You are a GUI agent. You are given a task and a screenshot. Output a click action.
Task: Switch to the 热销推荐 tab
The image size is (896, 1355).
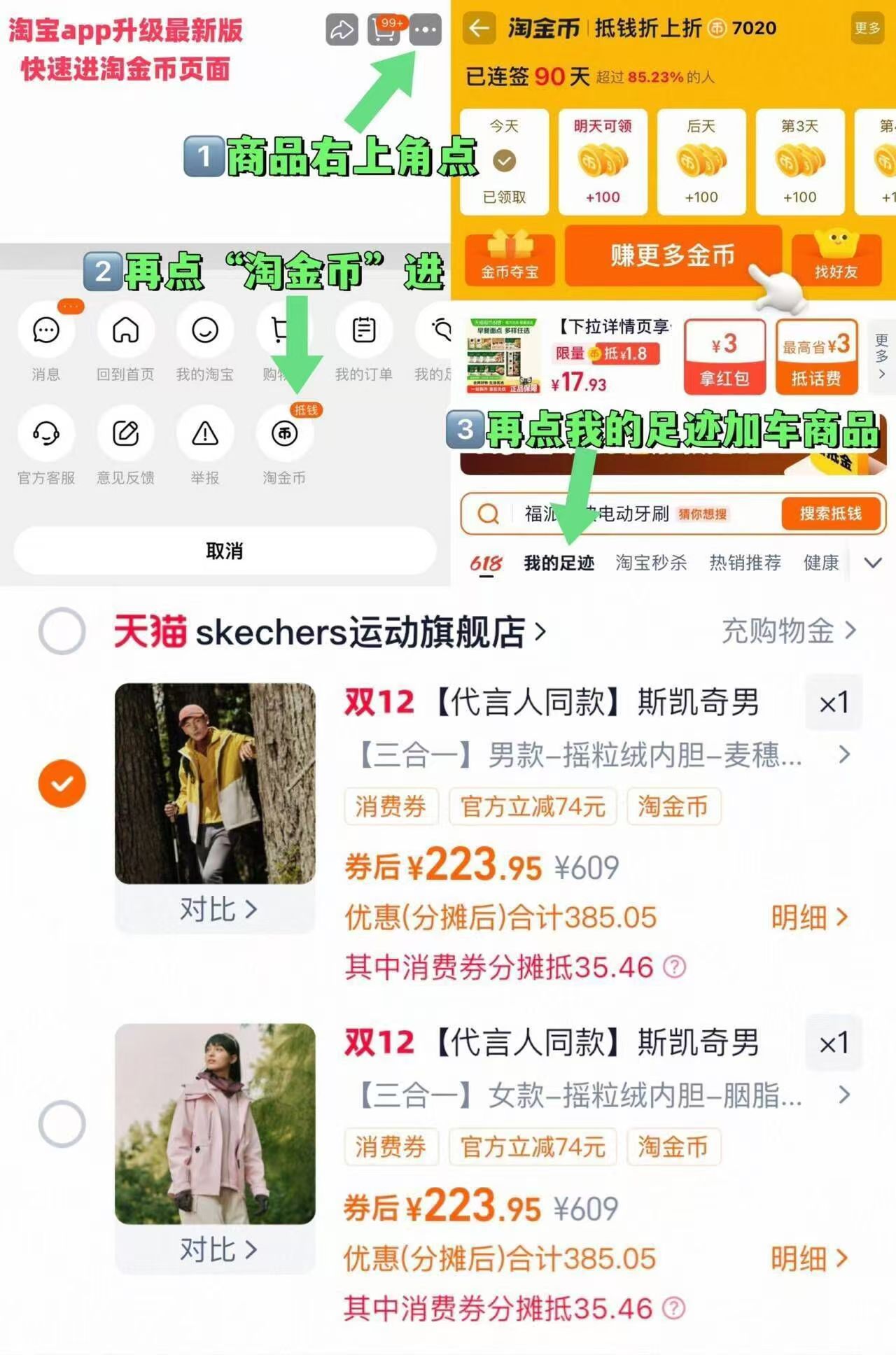coord(746,562)
